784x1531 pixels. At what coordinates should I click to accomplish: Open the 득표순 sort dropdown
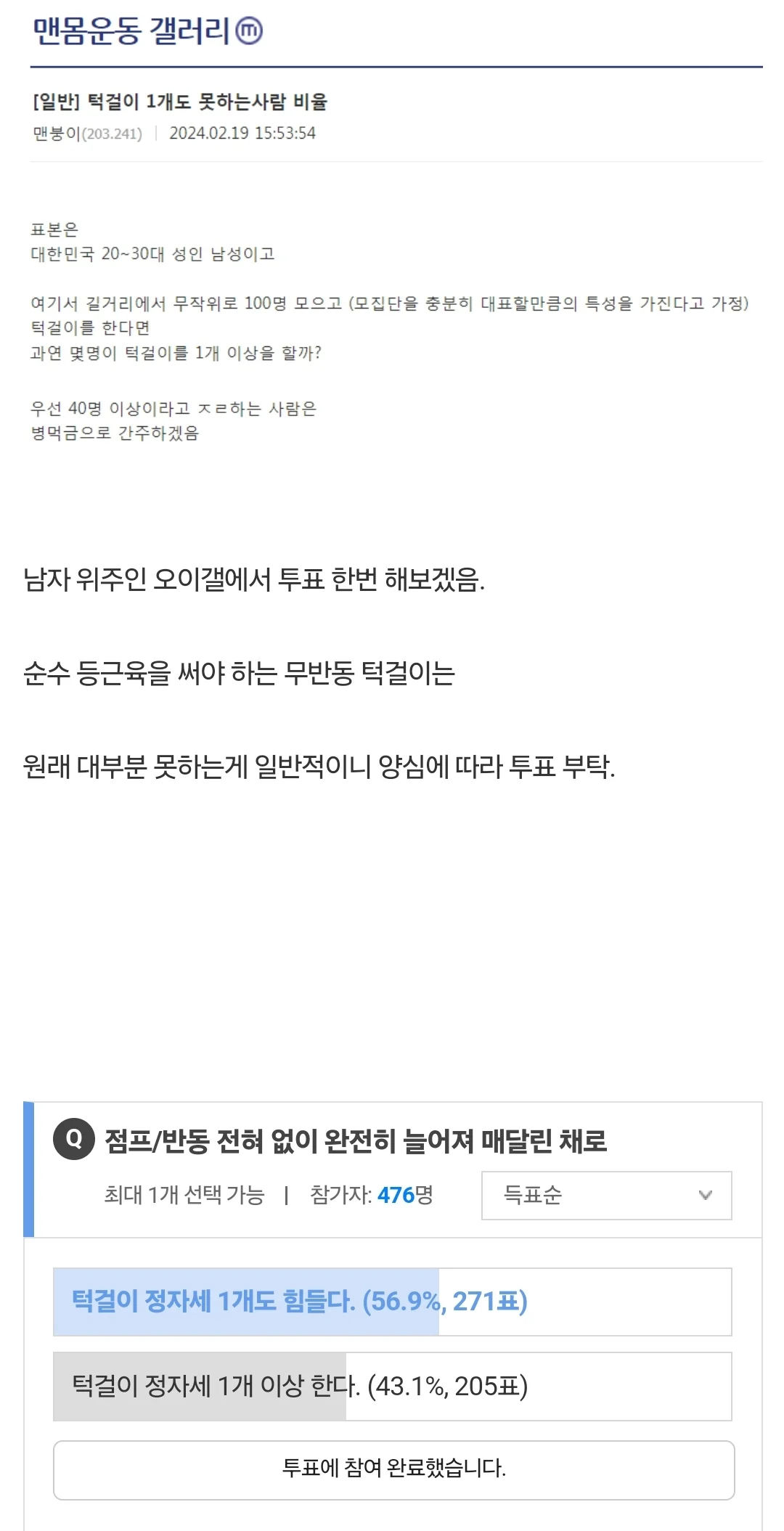pos(606,1195)
